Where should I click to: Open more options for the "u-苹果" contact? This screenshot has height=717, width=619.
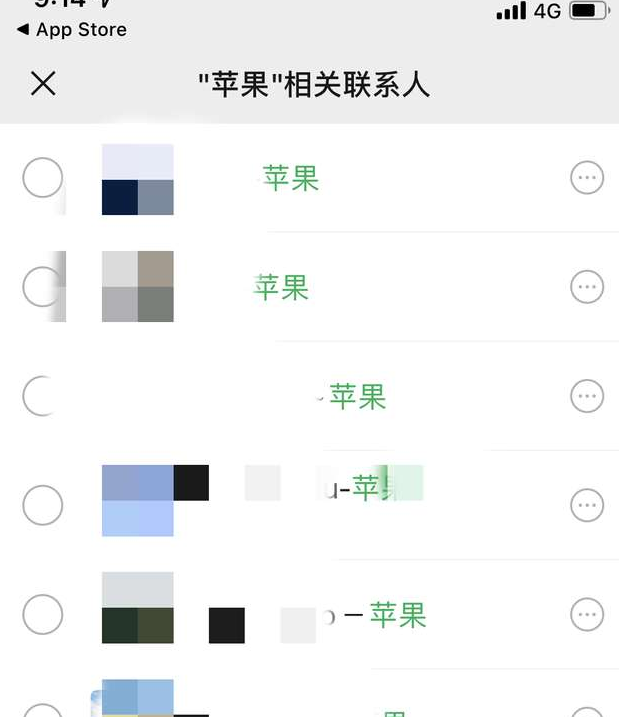(x=587, y=506)
